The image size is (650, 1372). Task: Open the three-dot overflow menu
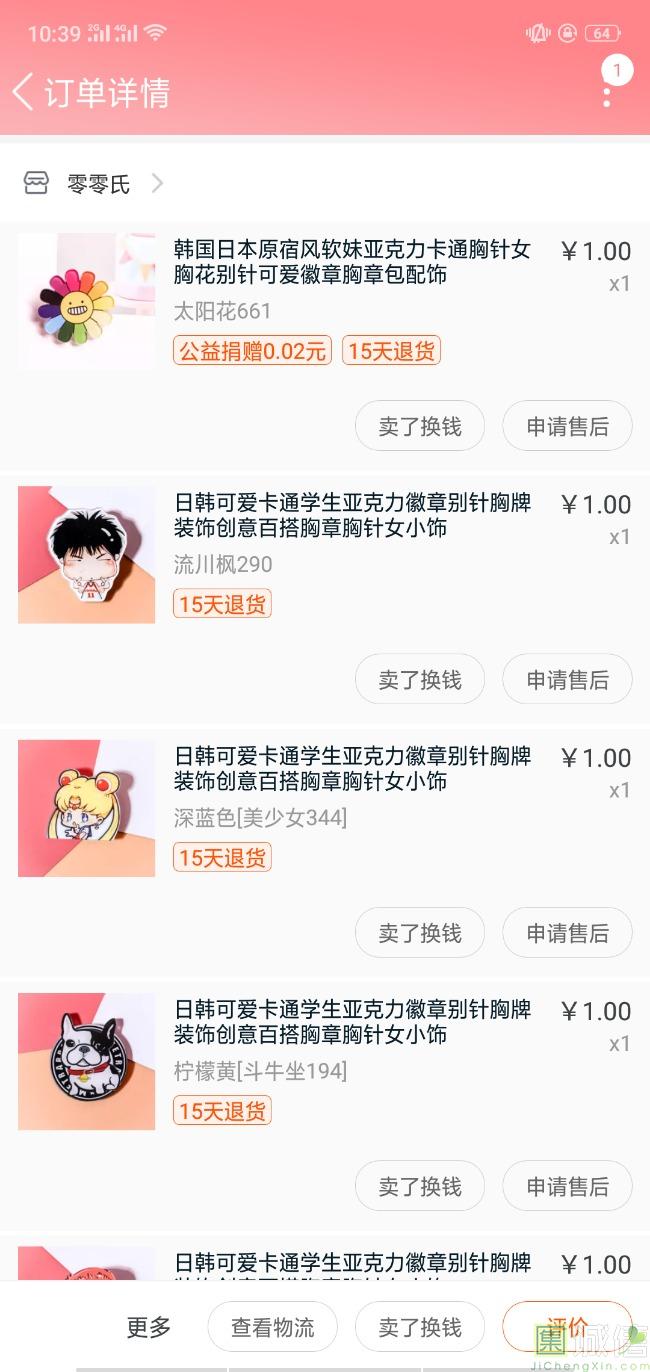607,96
